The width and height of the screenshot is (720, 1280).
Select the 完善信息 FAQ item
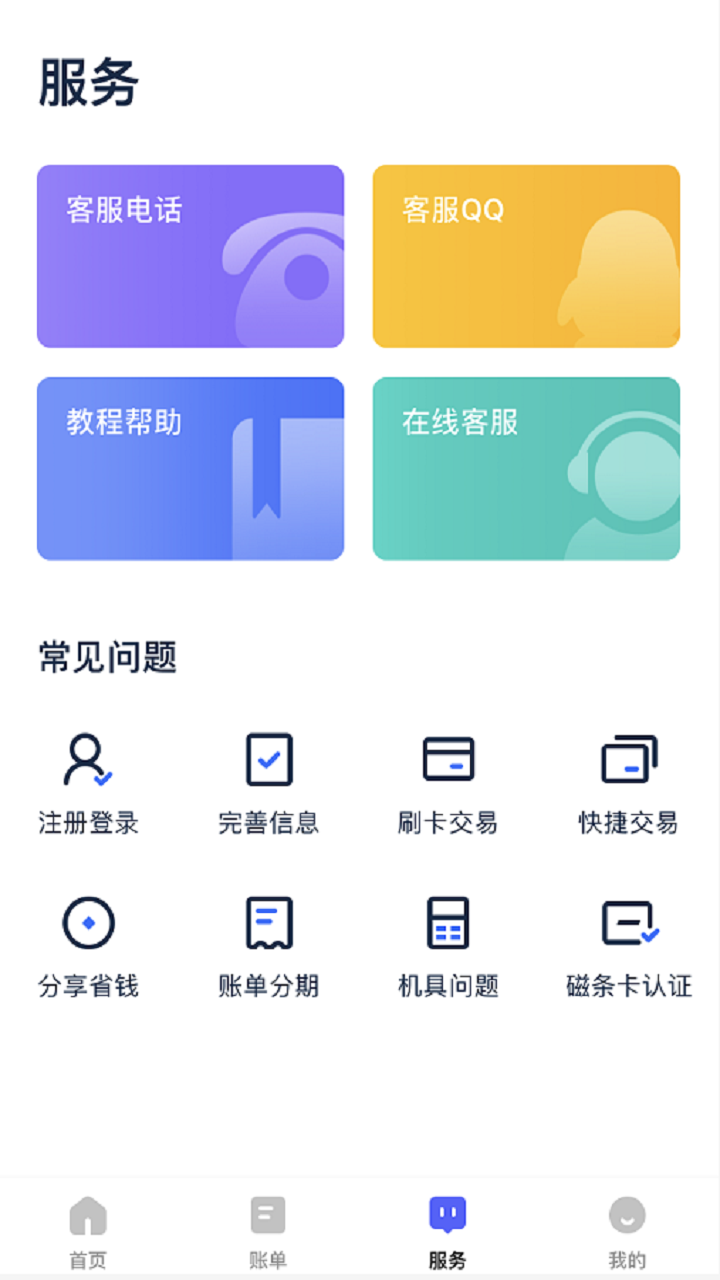click(x=268, y=784)
